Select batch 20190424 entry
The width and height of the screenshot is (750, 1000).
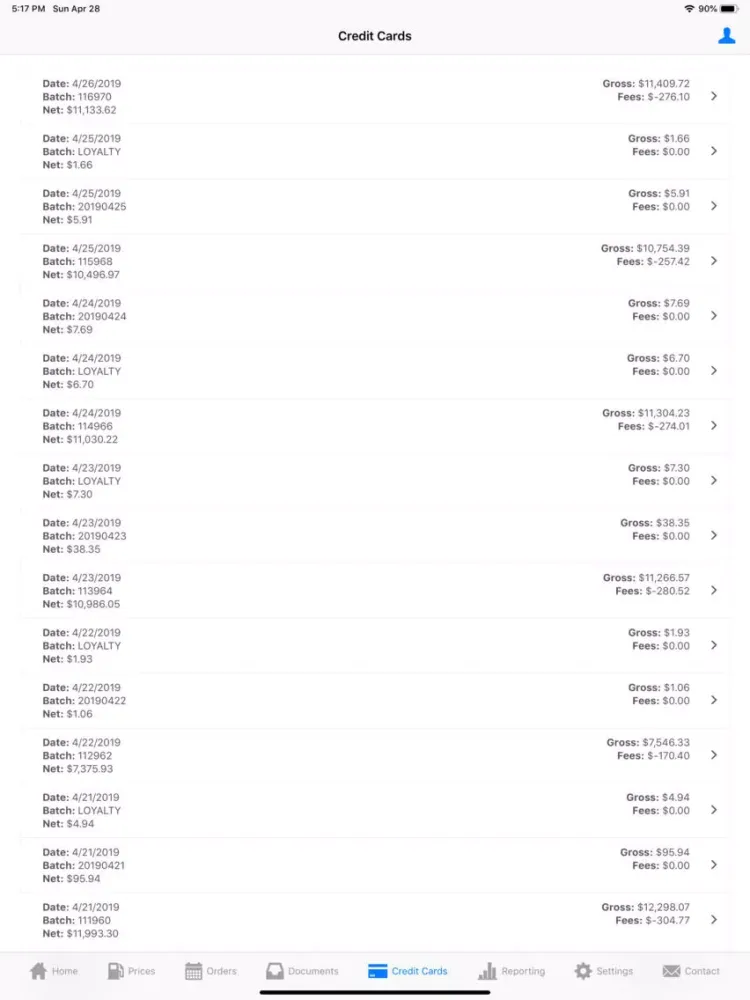click(x=375, y=316)
